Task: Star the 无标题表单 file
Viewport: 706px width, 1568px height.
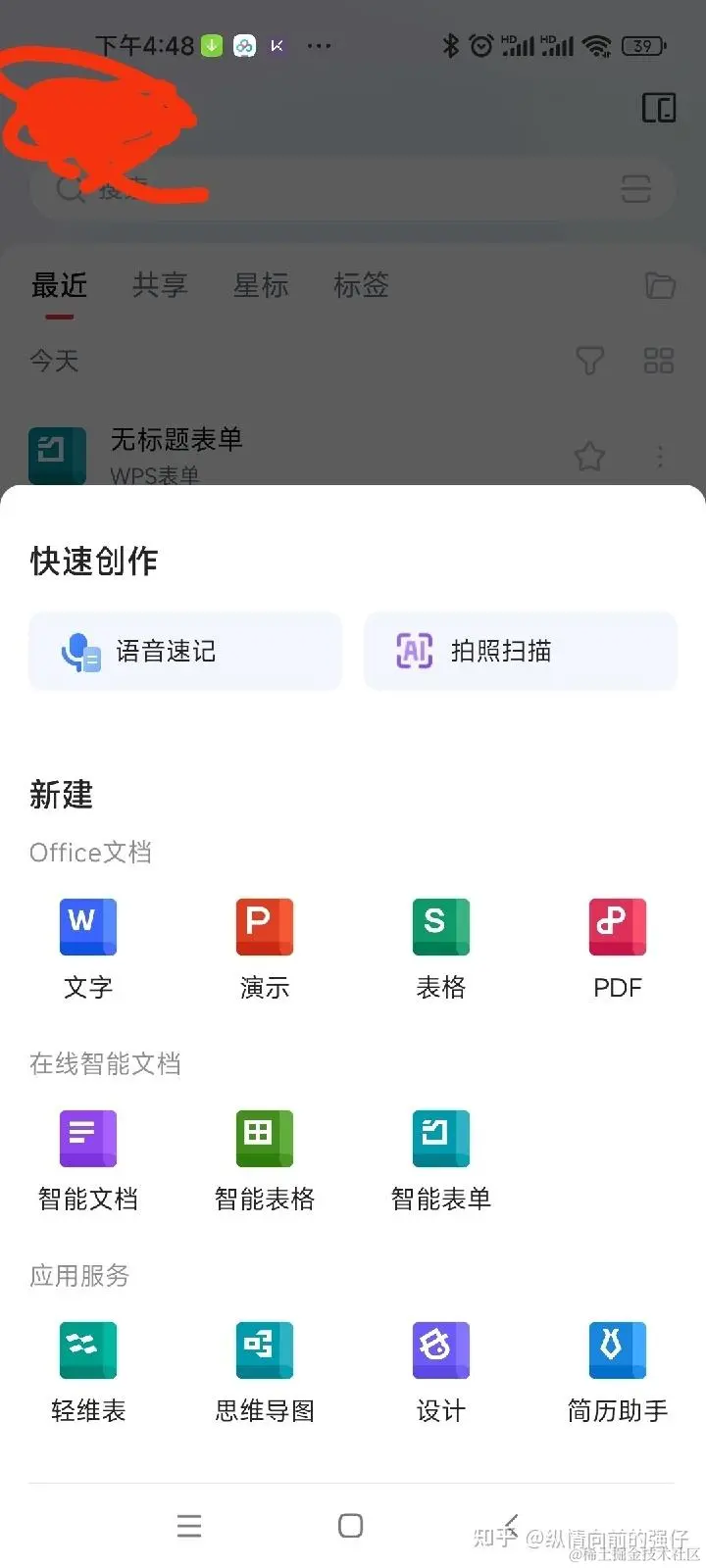Action: (x=589, y=457)
